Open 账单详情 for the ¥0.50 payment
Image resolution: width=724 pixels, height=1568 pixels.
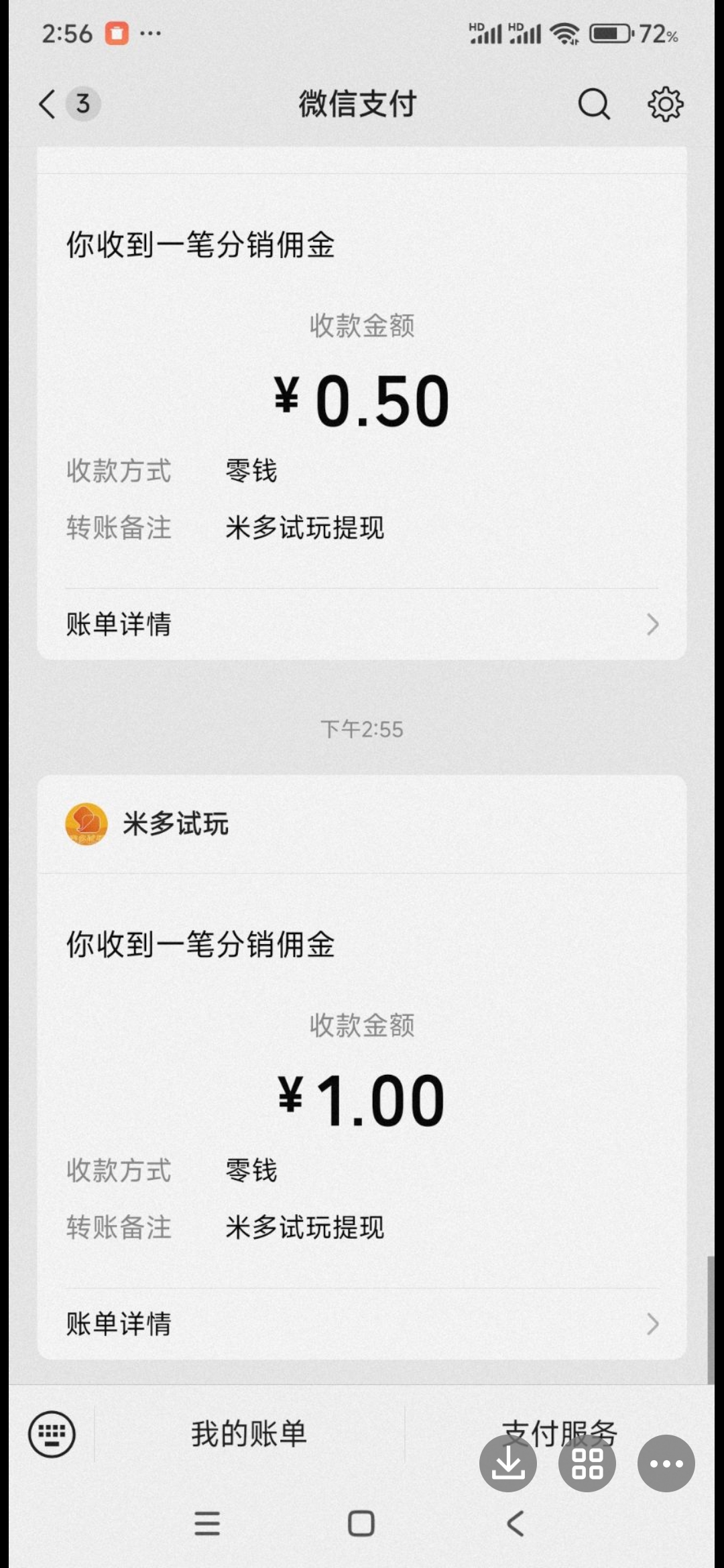point(361,625)
